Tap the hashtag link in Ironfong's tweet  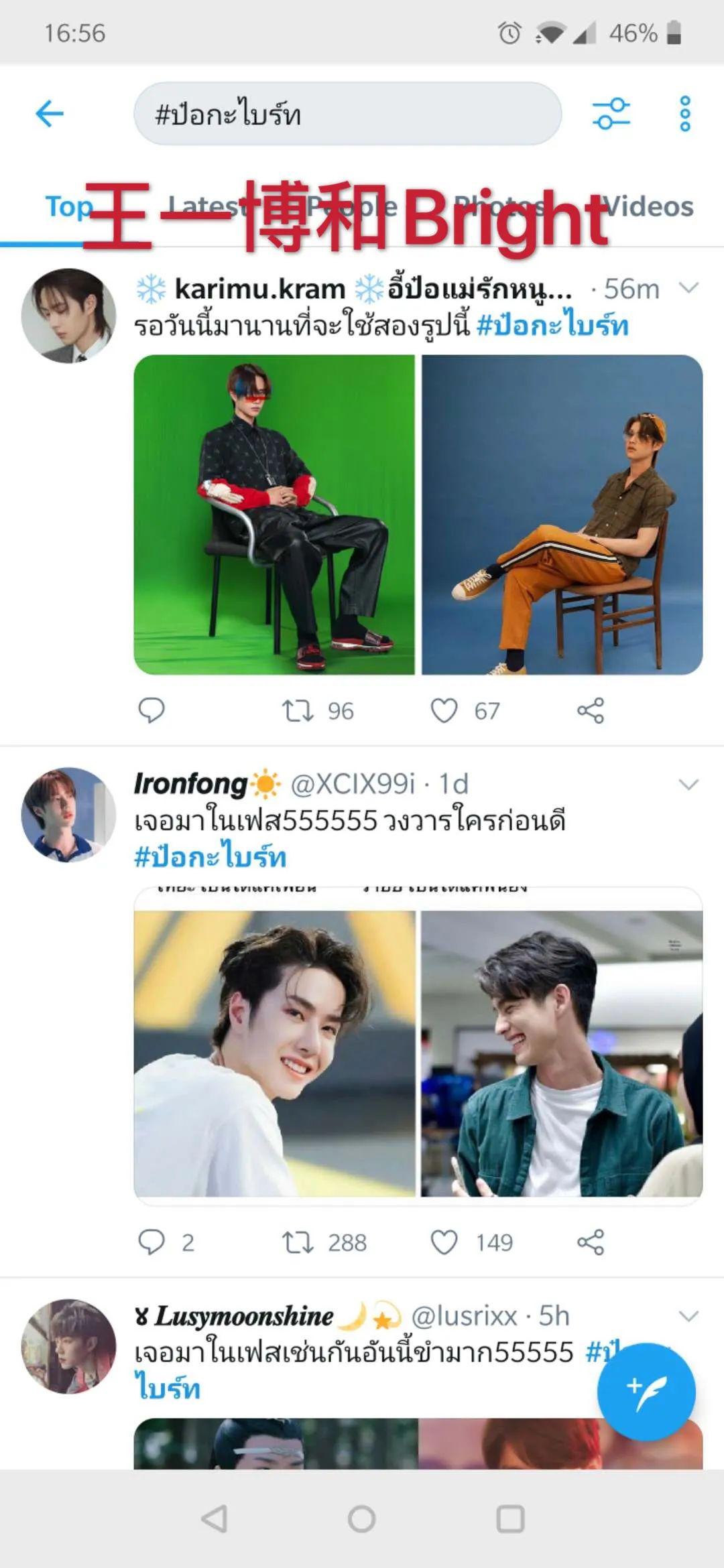(x=210, y=857)
